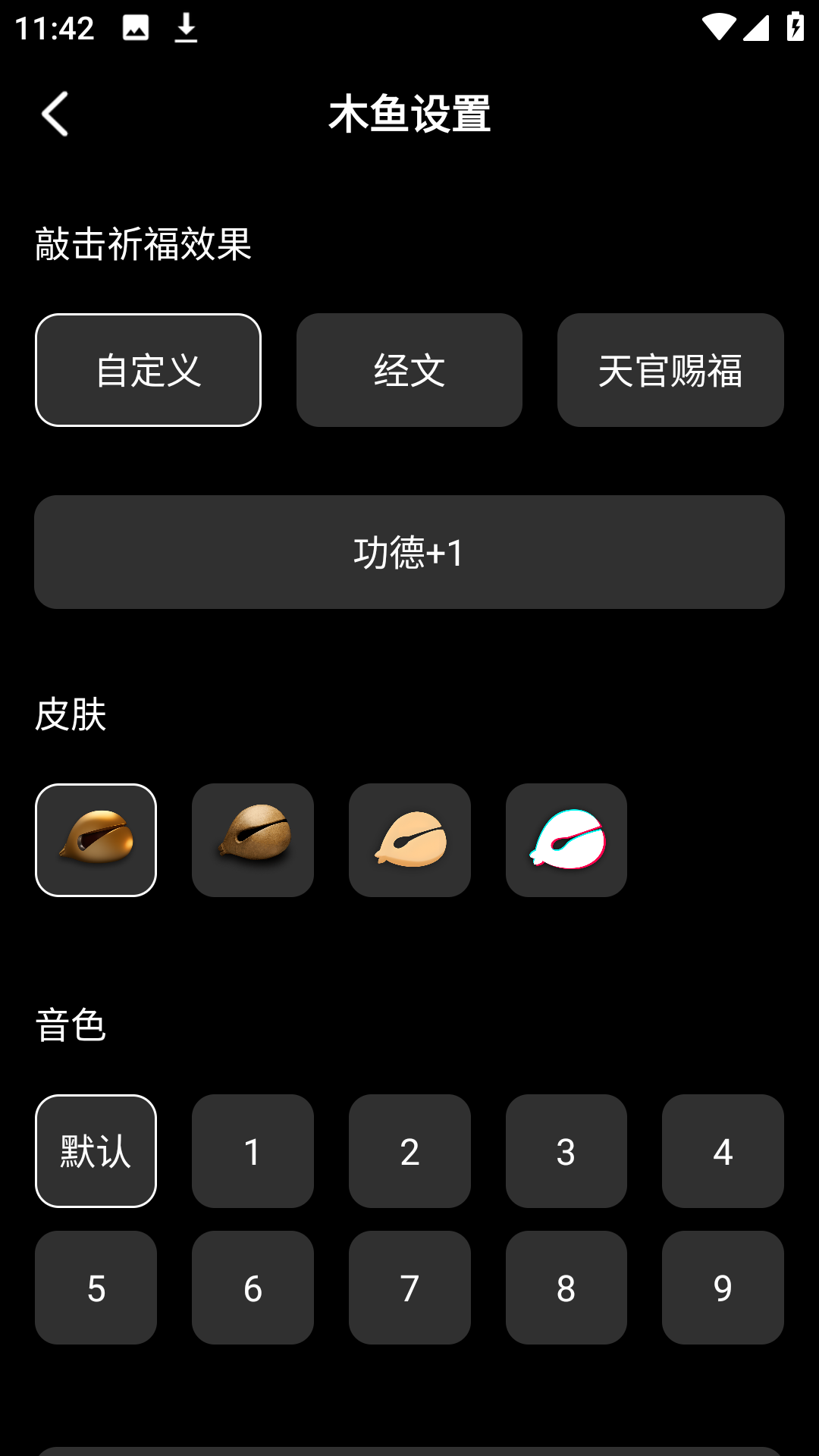Go back from 木鱼设置 page
Screen dimensions: 819x1456
55,114
